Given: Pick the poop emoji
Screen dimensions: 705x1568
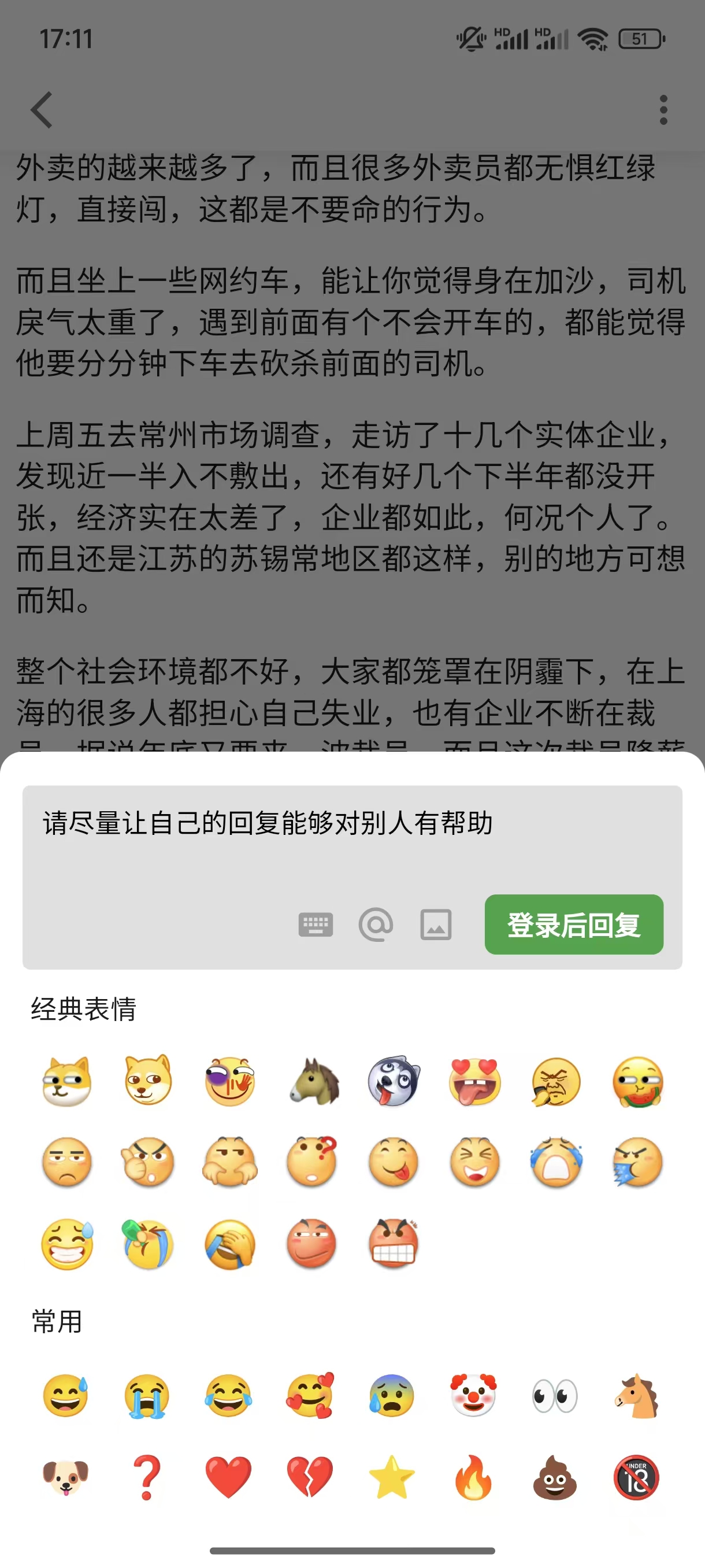Looking at the screenshot, I should 555,1477.
